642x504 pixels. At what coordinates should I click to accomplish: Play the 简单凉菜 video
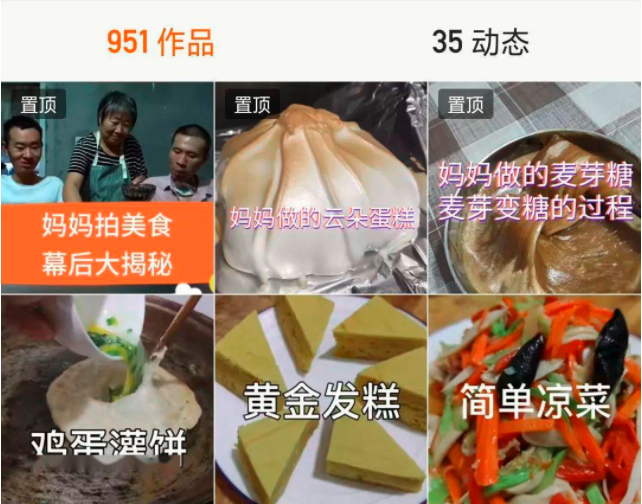click(535, 400)
